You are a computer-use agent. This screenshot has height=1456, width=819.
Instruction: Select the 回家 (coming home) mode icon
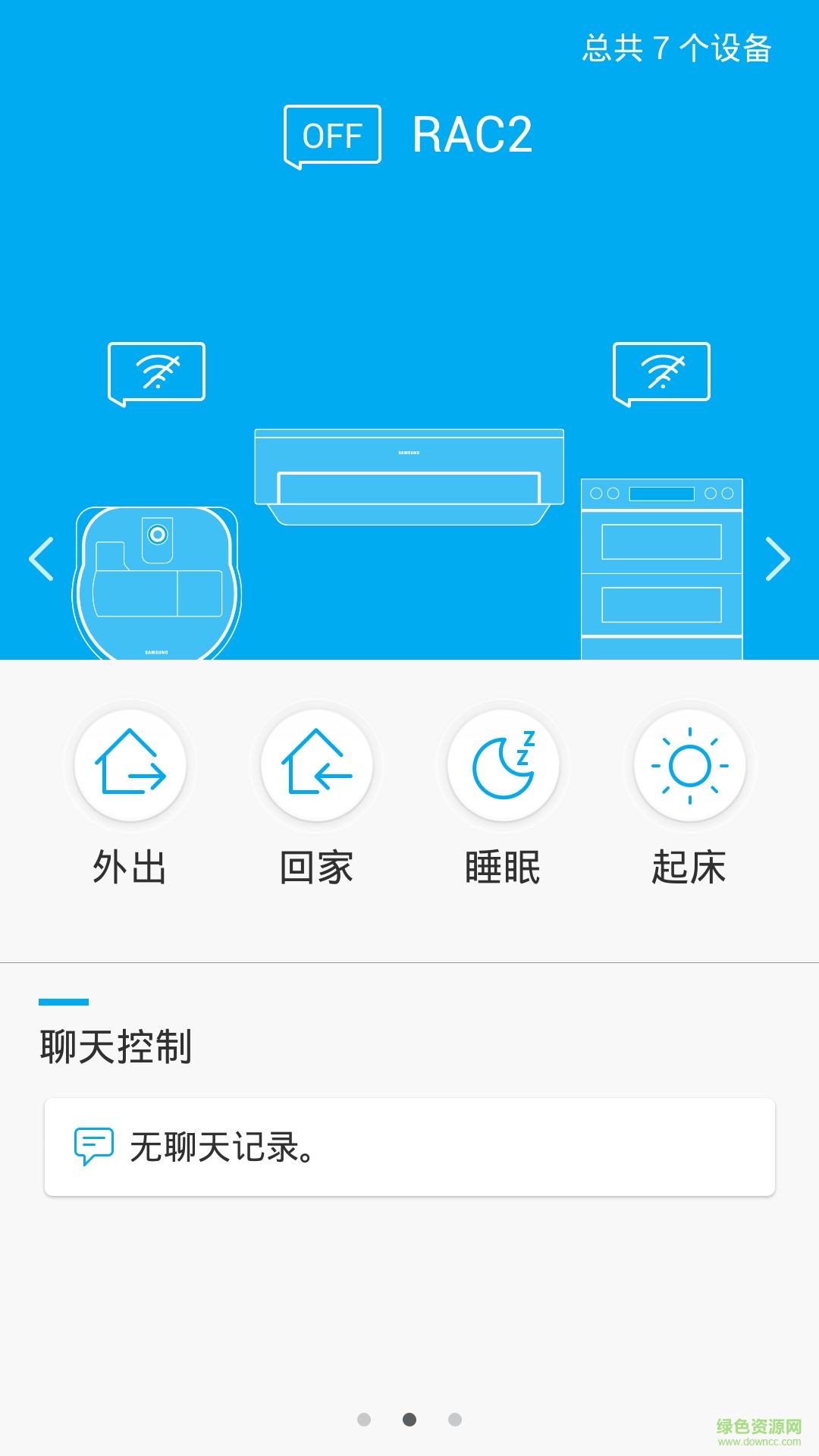[316, 766]
